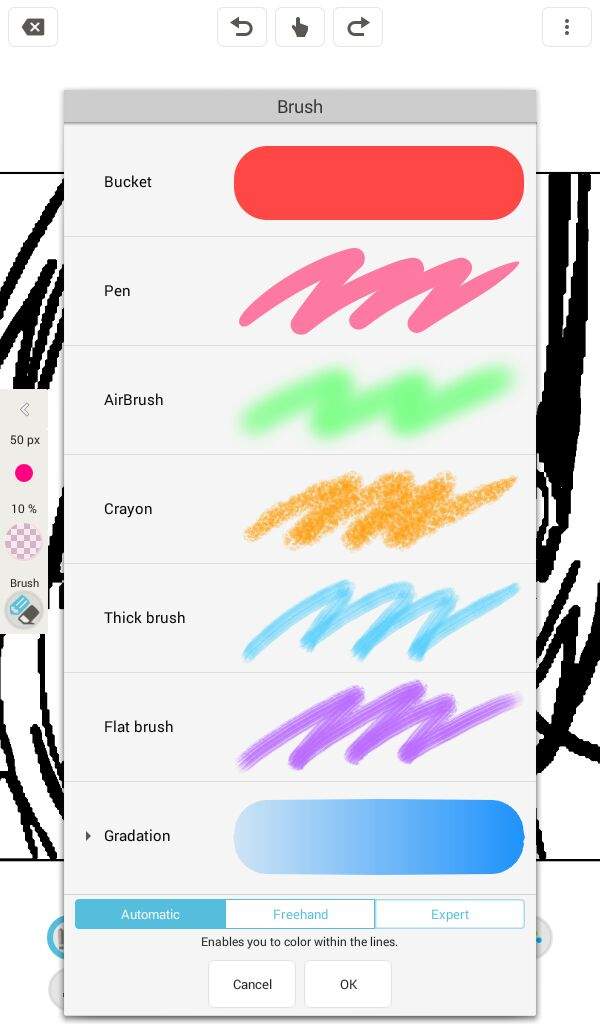Switch to Freehand mode
This screenshot has height=1024, width=600.
(x=300, y=914)
